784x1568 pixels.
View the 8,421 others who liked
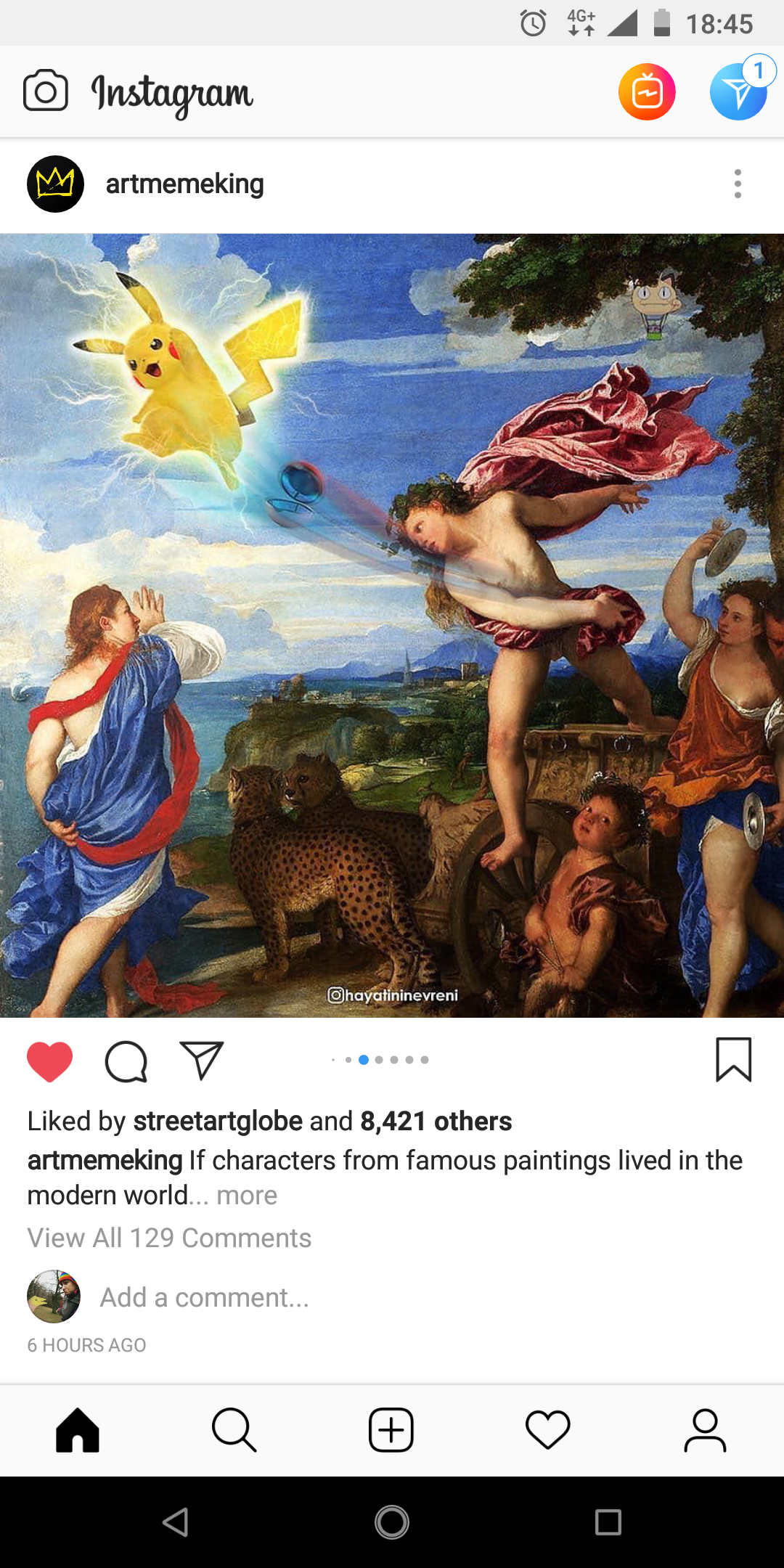(436, 1122)
